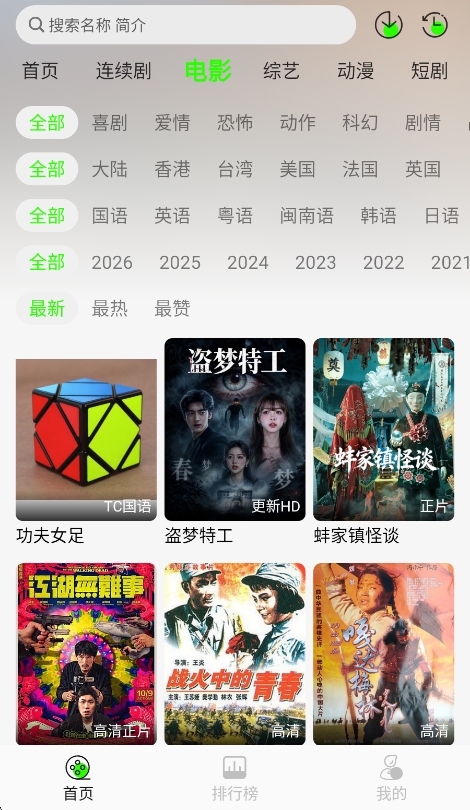
Task: Select the 喜剧 genre filter
Action: [x=109, y=123]
